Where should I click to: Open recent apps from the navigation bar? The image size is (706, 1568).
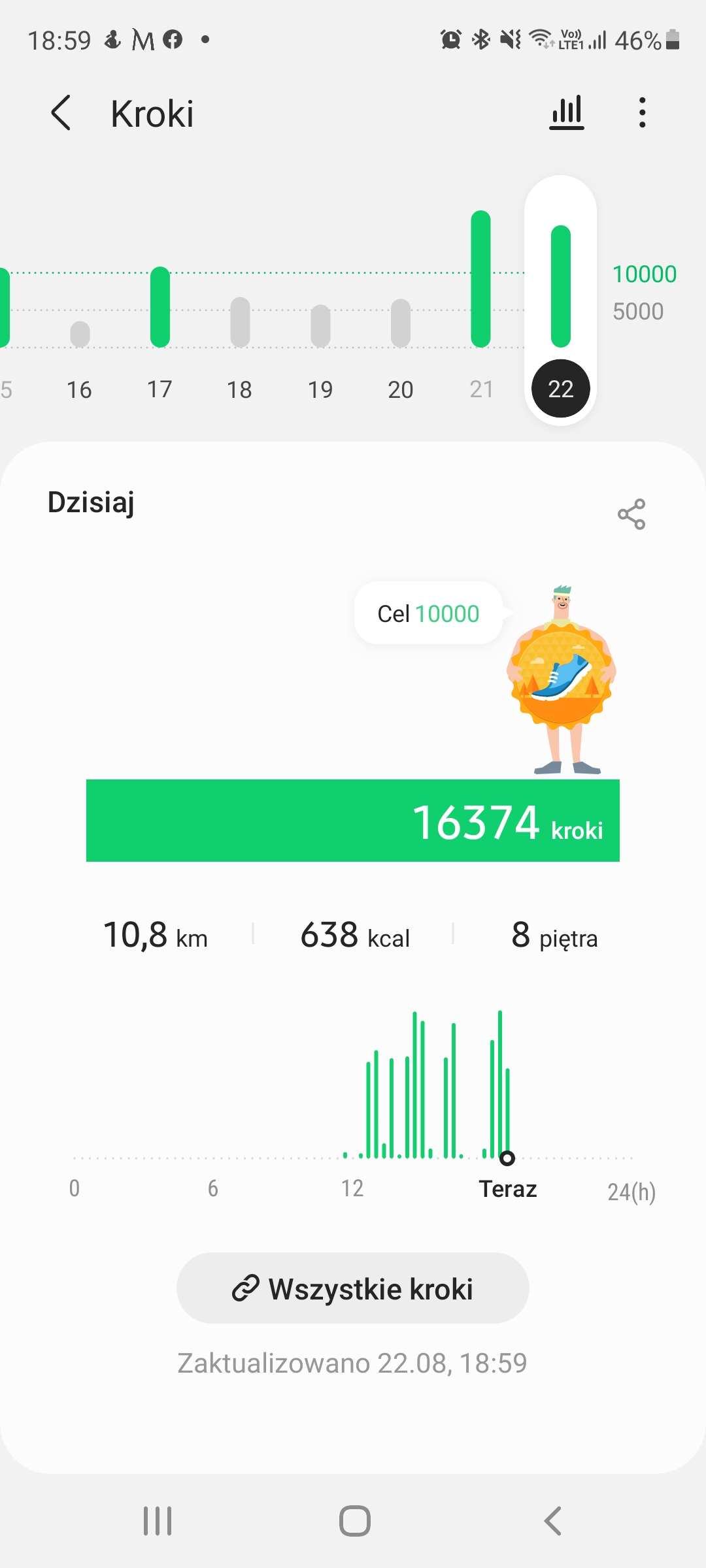[x=158, y=1521]
